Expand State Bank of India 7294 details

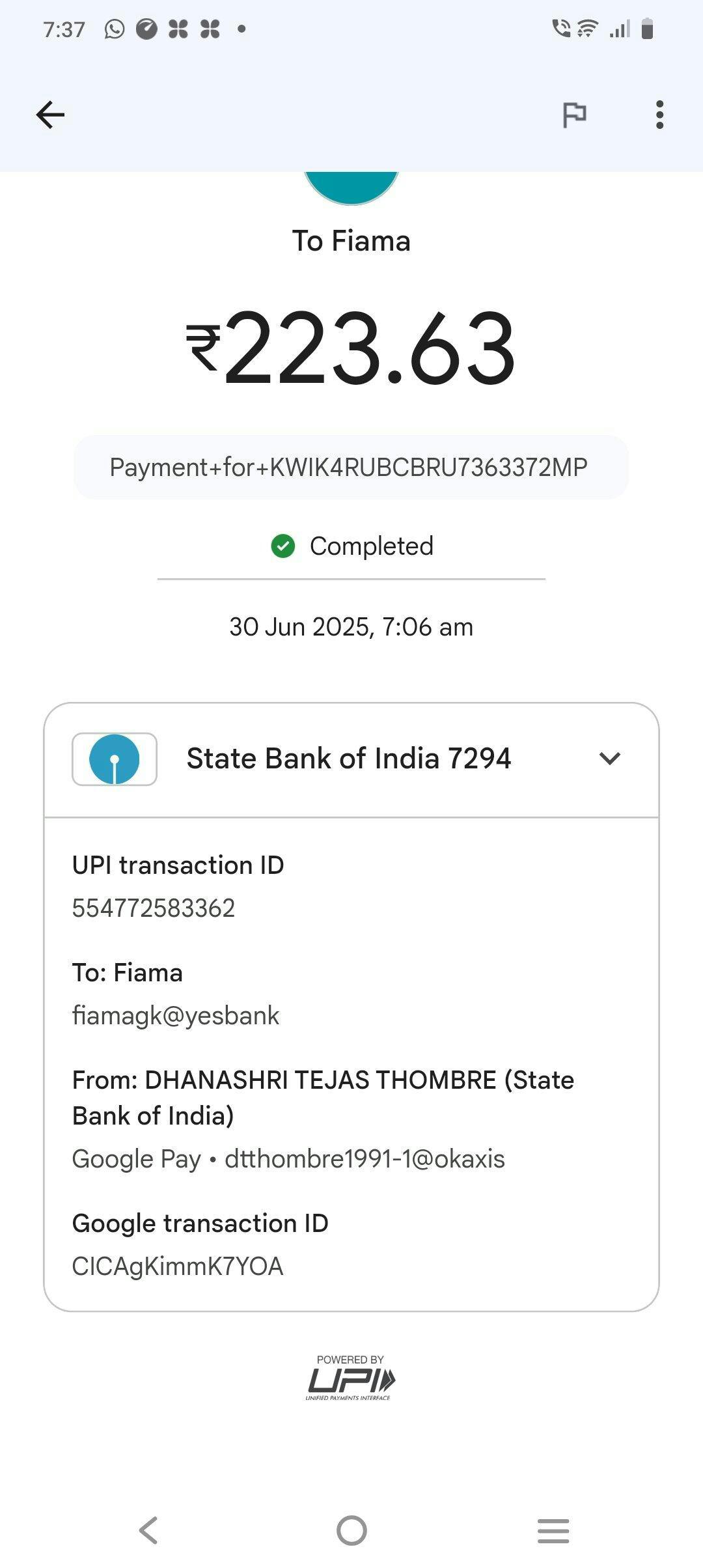pyautogui.click(x=609, y=759)
